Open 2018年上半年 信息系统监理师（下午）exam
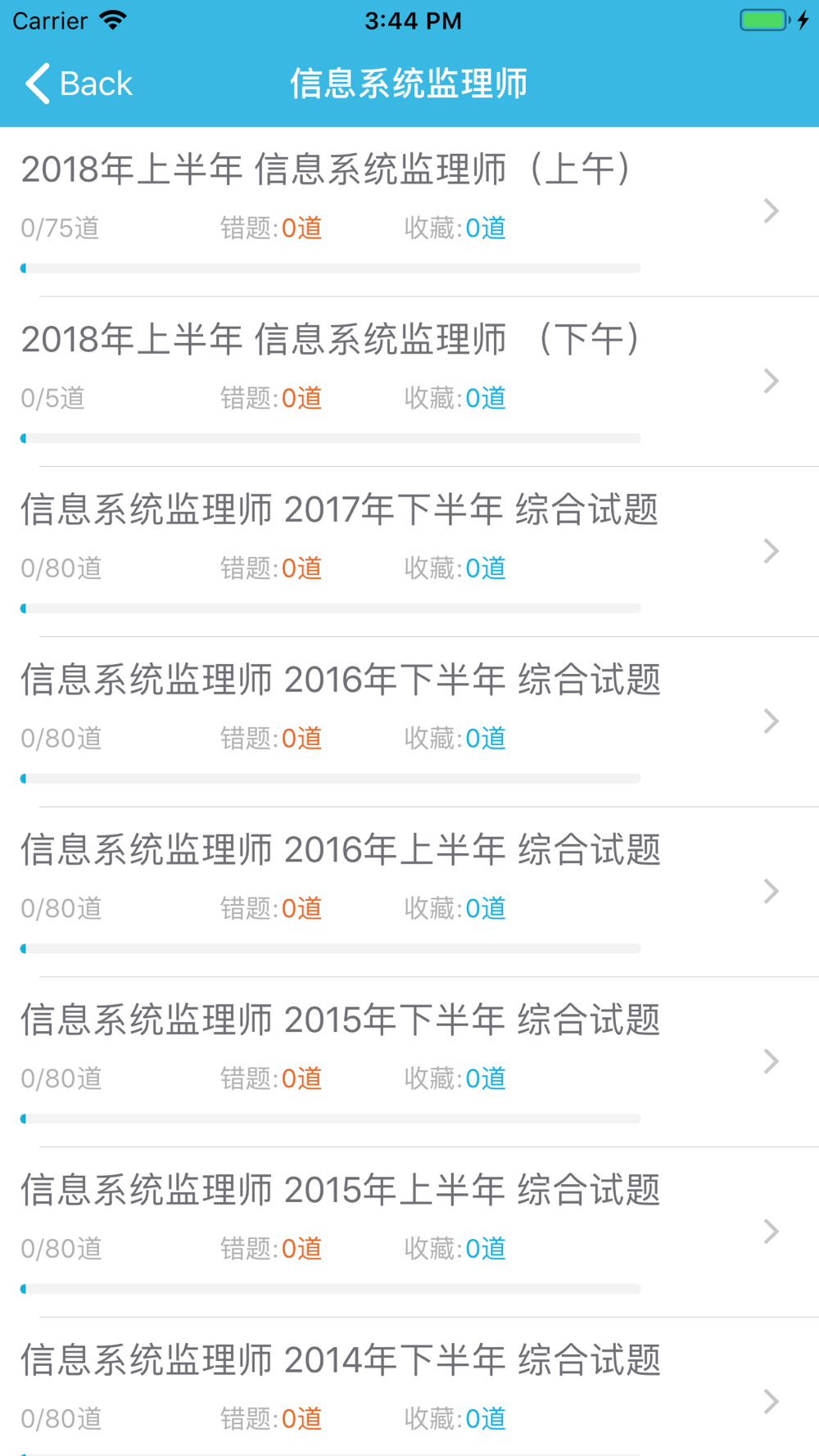 coord(409,382)
